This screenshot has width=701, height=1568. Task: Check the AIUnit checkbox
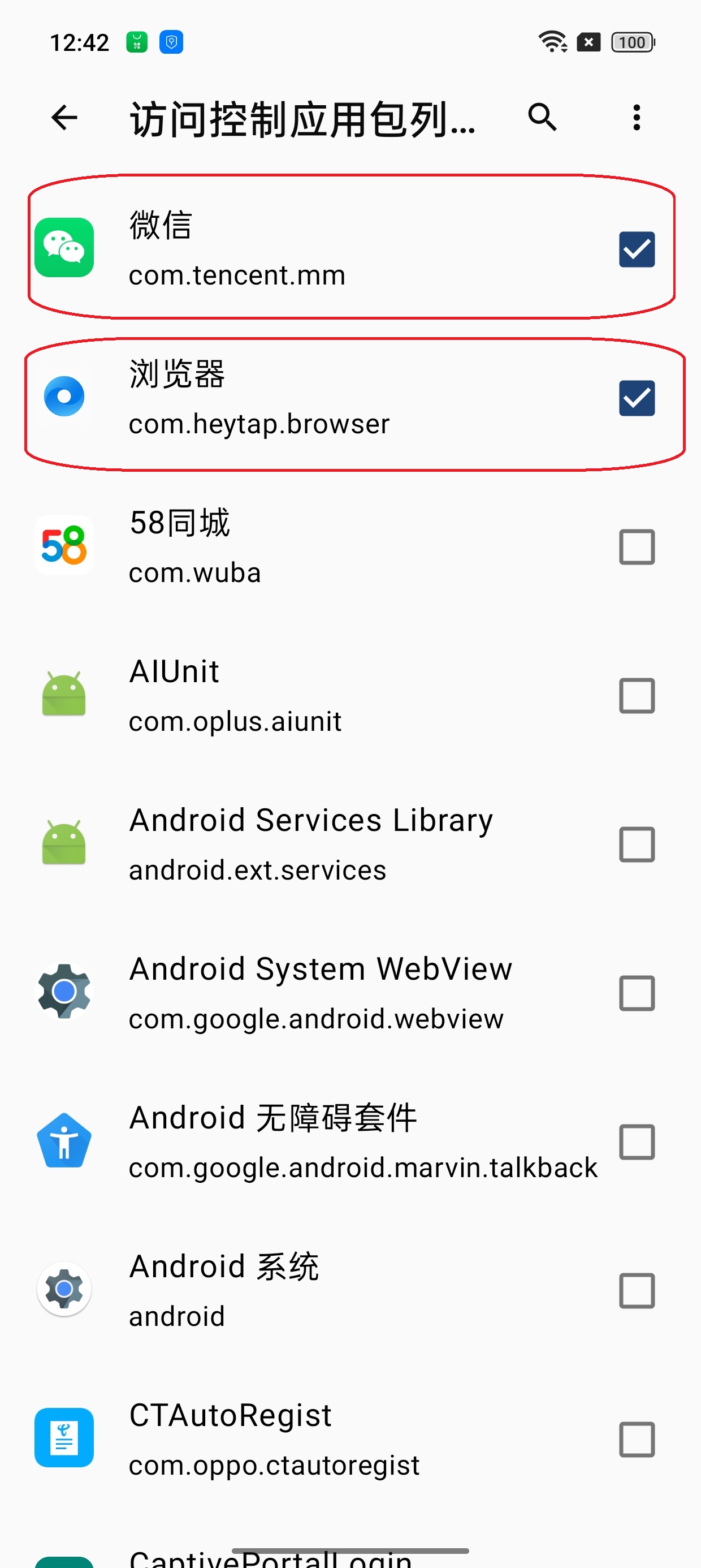coord(637,694)
